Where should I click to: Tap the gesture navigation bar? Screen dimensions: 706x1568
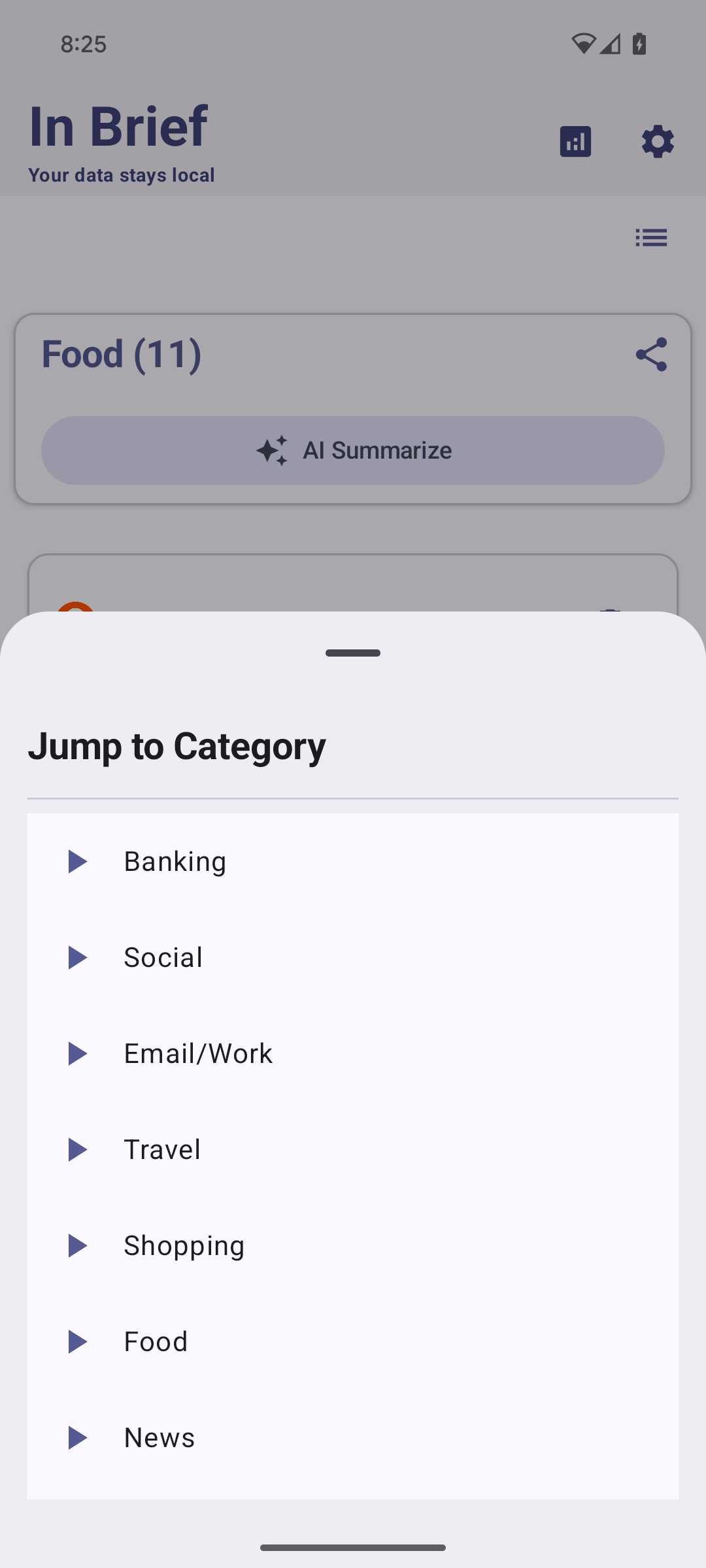[353, 1546]
